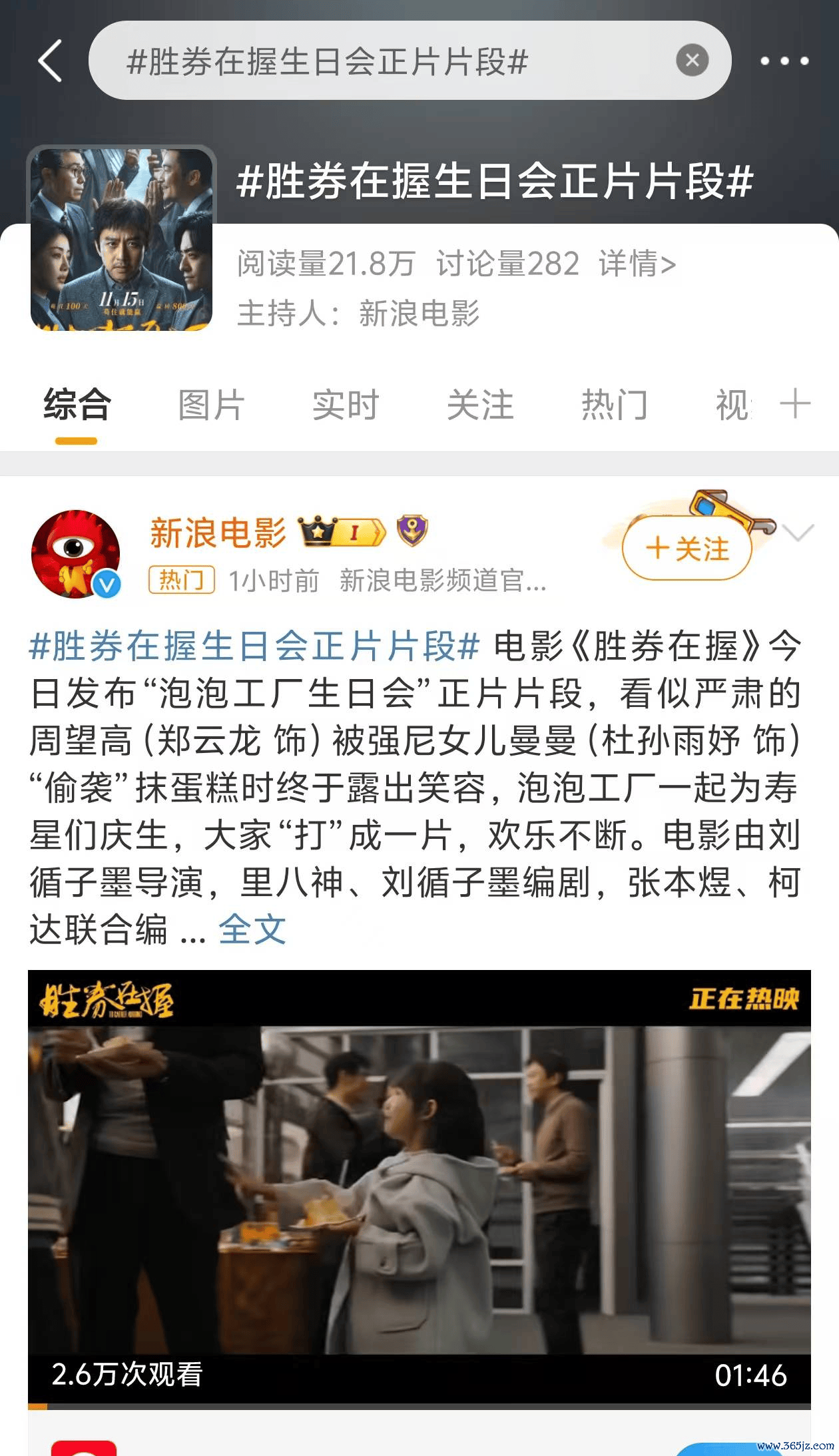Viewport: 839px width, 1456px height.
Task: Switch to the 关注 tab
Action: point(480,405)
